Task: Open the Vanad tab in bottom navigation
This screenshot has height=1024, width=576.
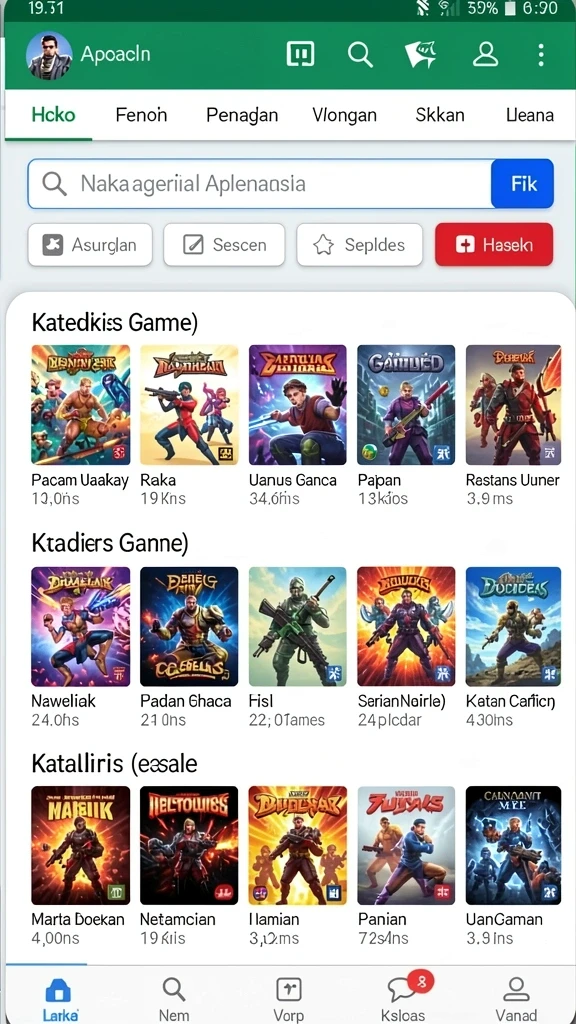Action: [x=517, y=998]
